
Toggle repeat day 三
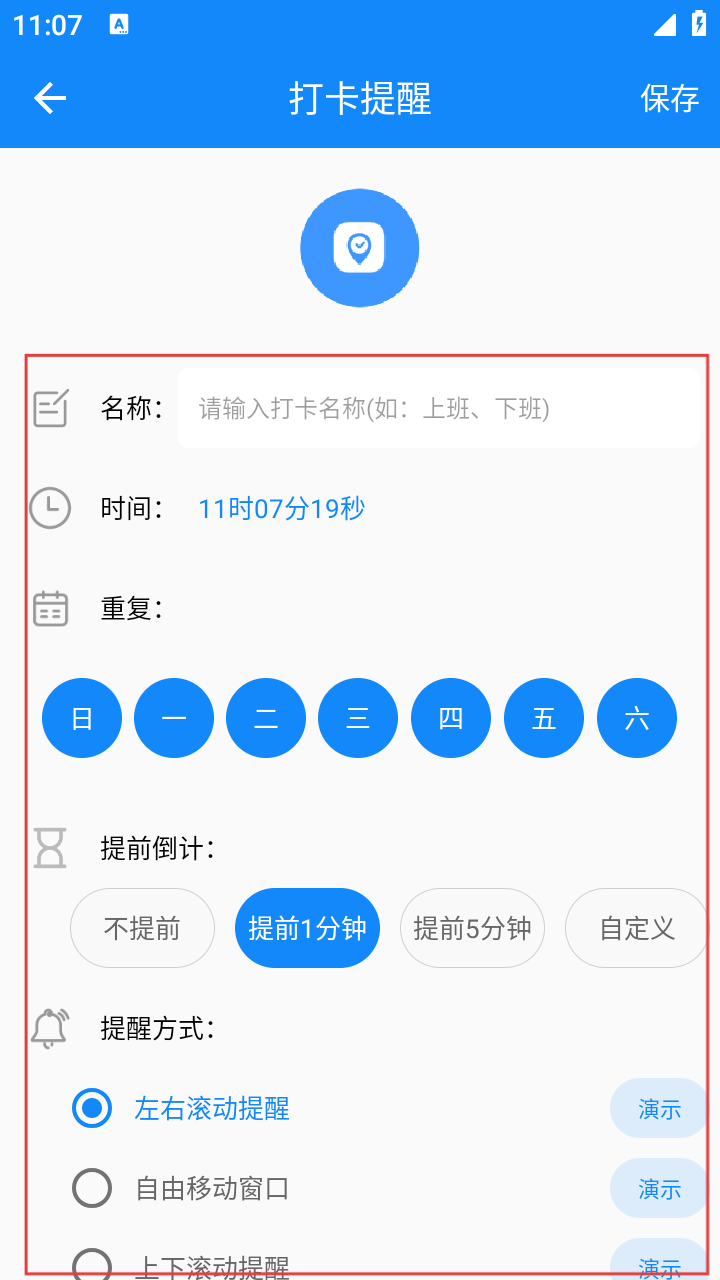[358, 718]
